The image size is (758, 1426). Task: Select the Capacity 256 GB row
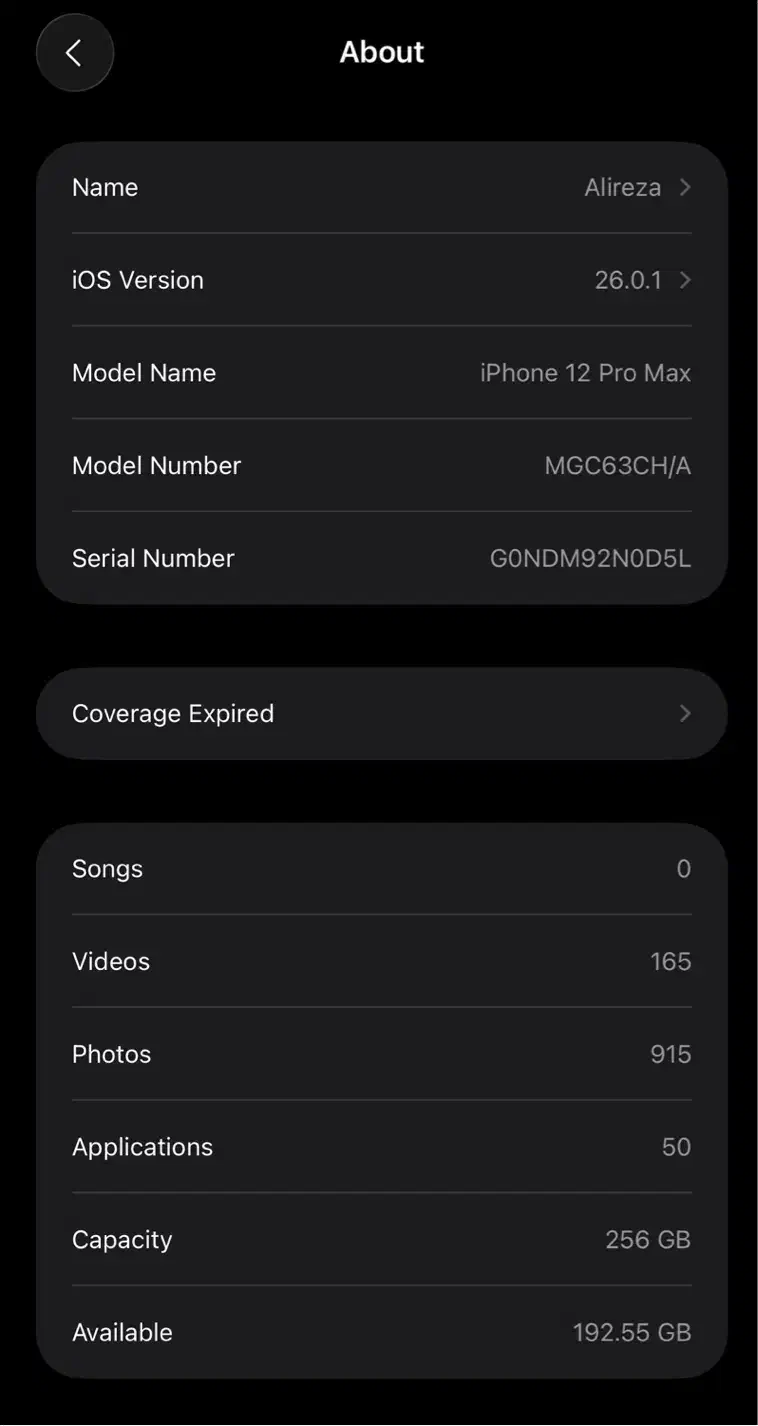[380, 1239]
